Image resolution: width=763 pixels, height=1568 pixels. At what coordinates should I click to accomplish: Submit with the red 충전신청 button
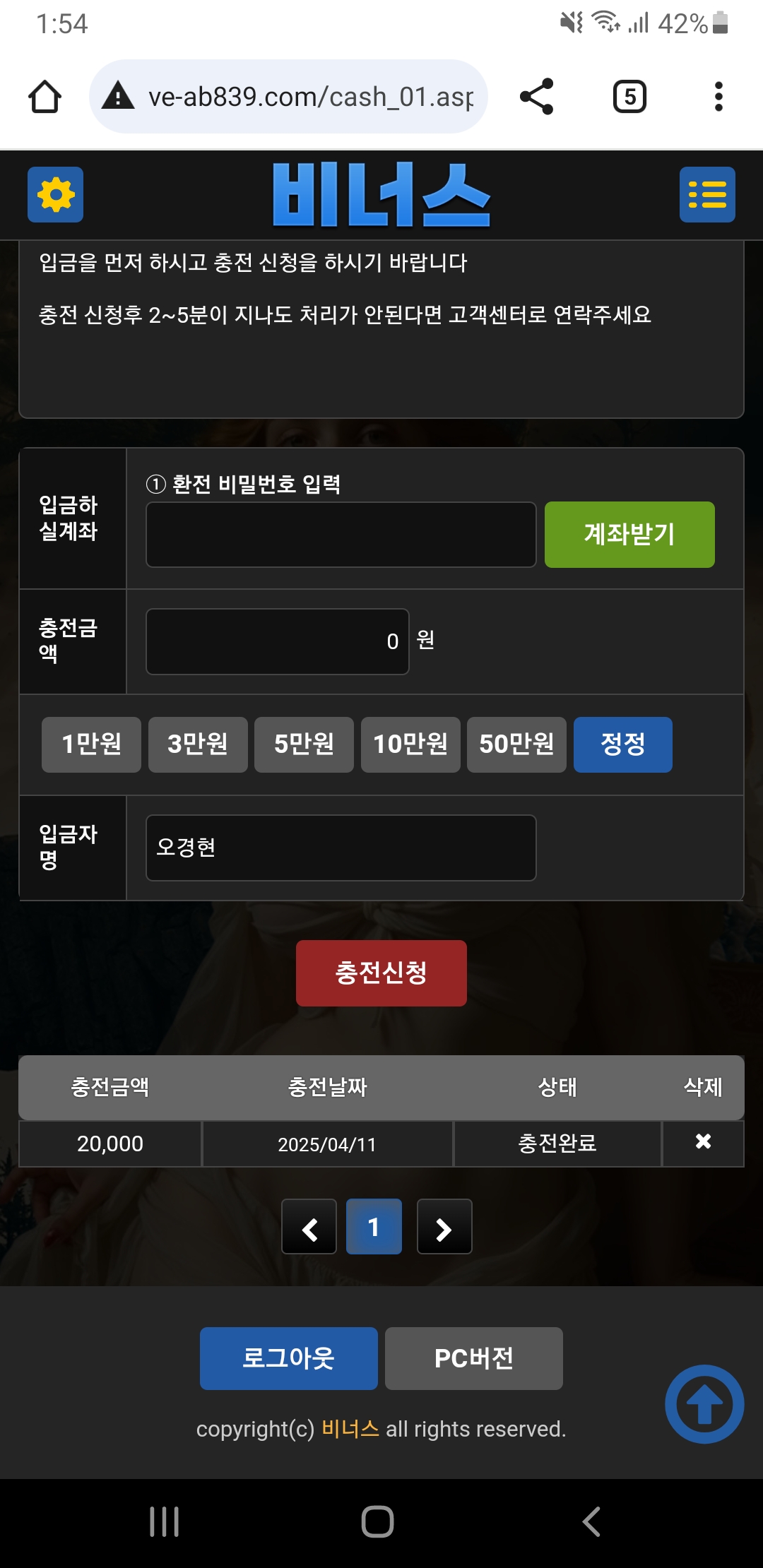381,973
